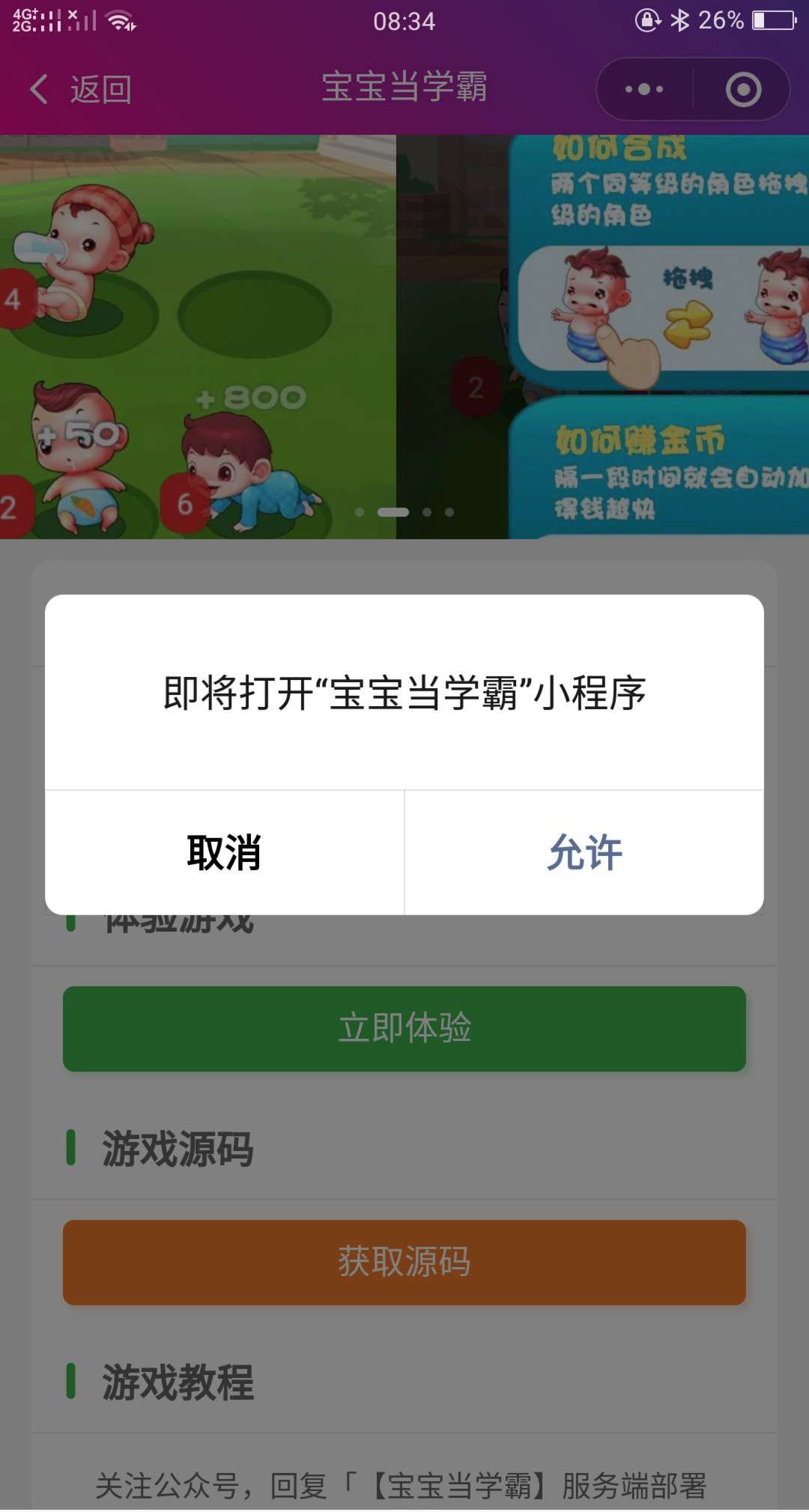Select the second carousel page dot

pyautogui.click(x=392, y=512)
